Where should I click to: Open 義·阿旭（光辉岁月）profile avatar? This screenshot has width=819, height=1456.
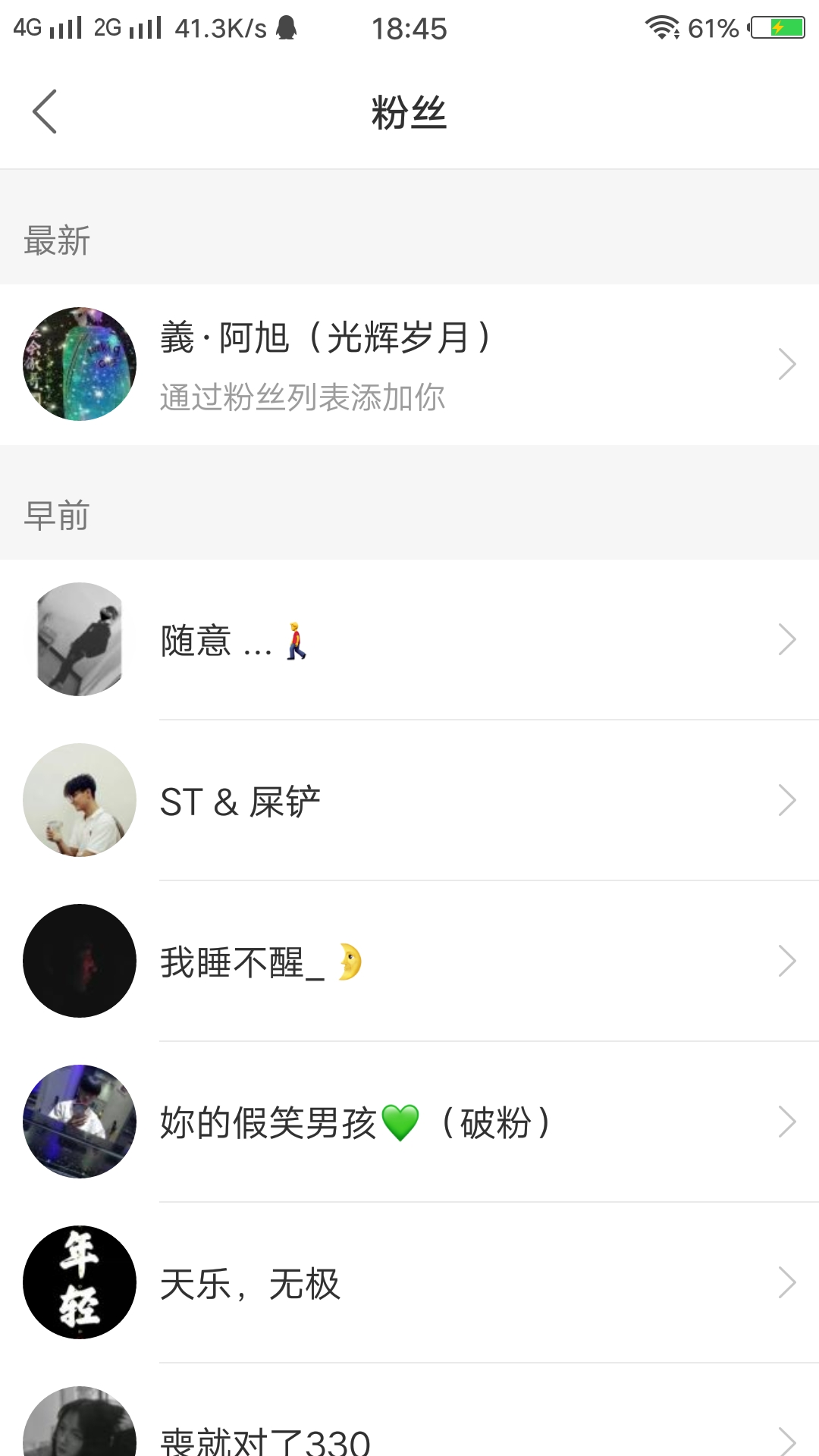pos(79,364)
